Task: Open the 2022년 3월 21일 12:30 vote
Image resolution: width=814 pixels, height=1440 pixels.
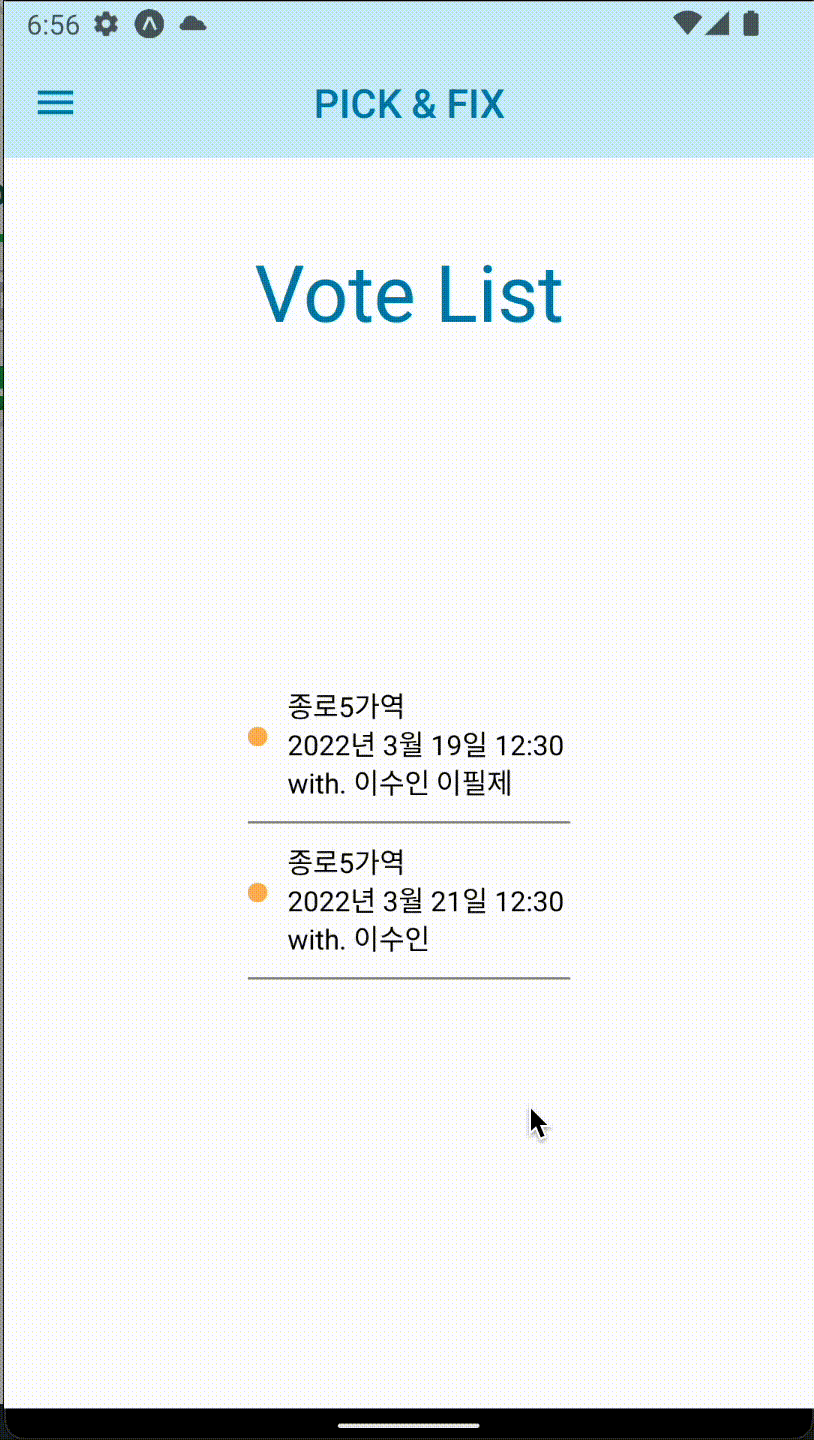Action: coord(424,901)
